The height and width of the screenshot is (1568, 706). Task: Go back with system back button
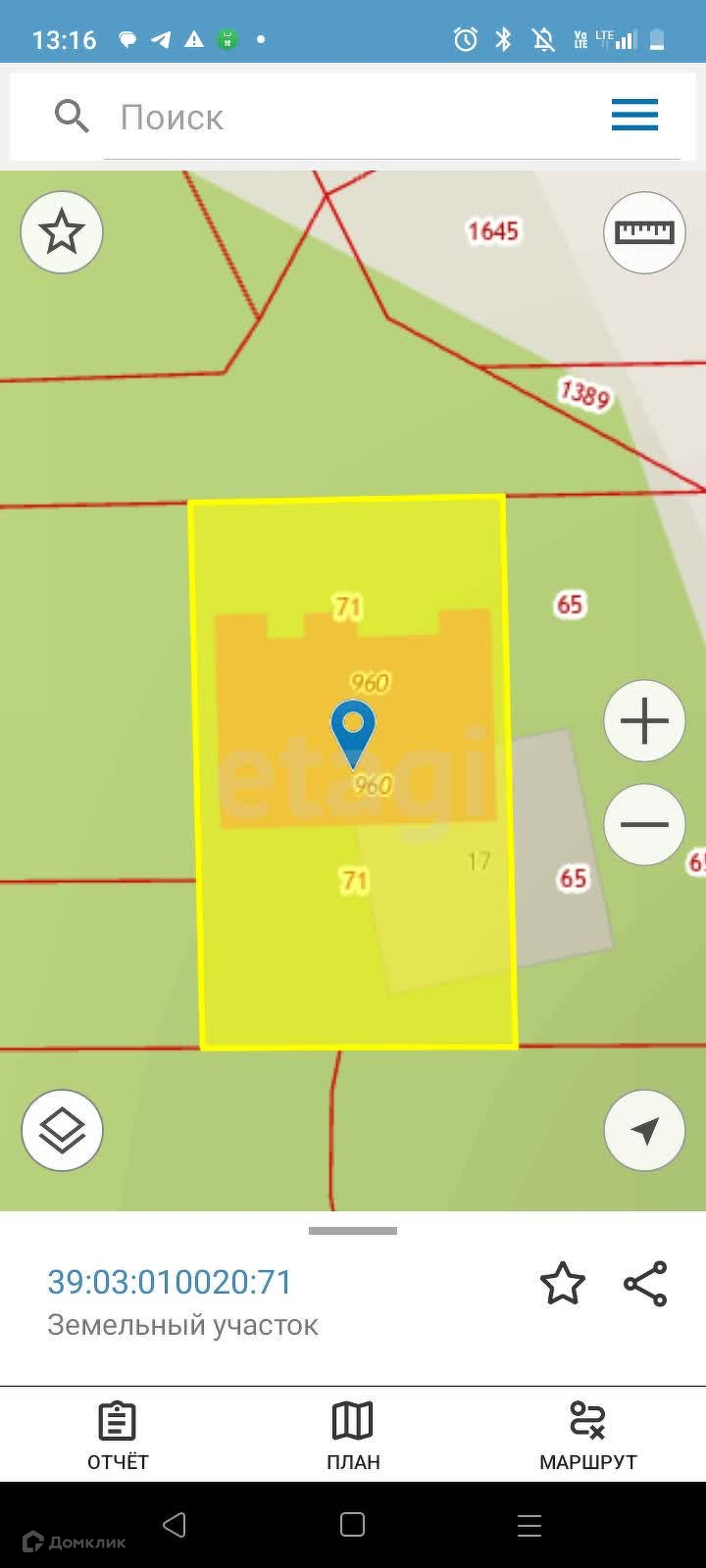coord(175,1525)
